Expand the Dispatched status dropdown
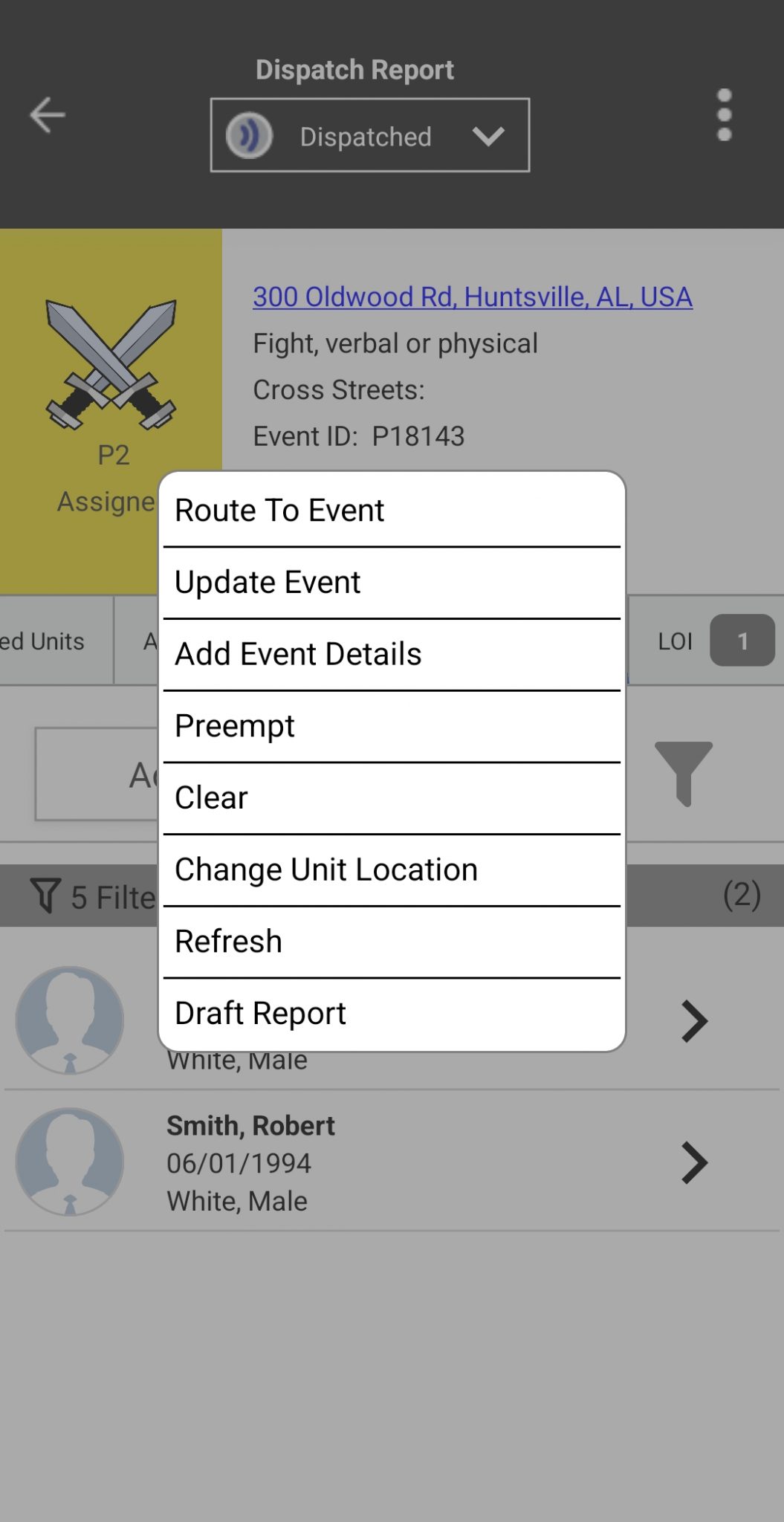The width and height of the screenshot is (784, 1522). coord(487,136)
